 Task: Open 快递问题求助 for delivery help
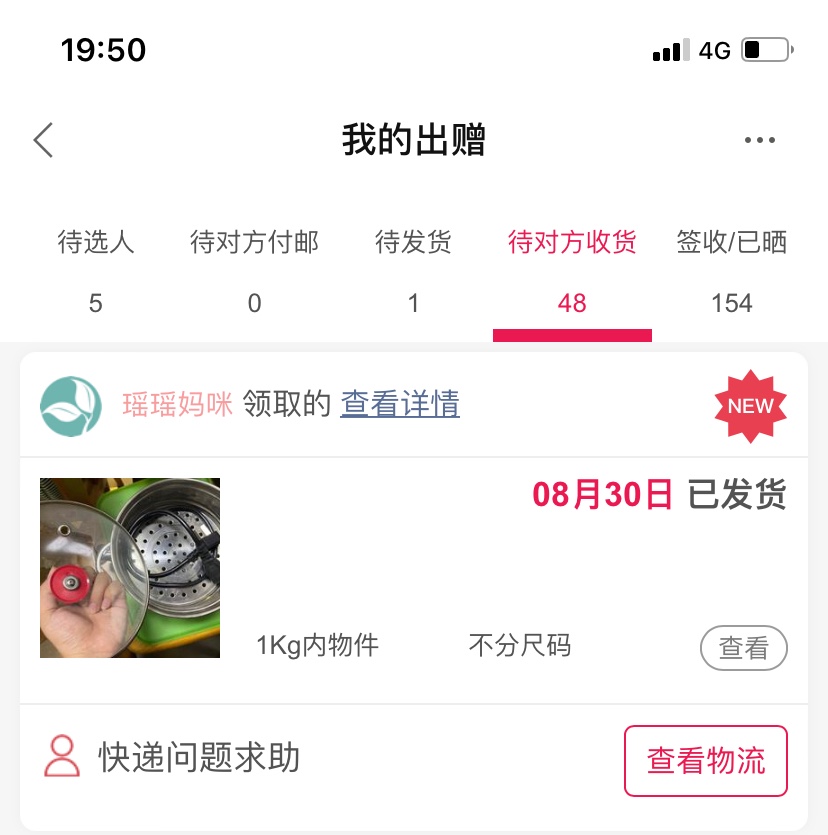pos(173,757)
